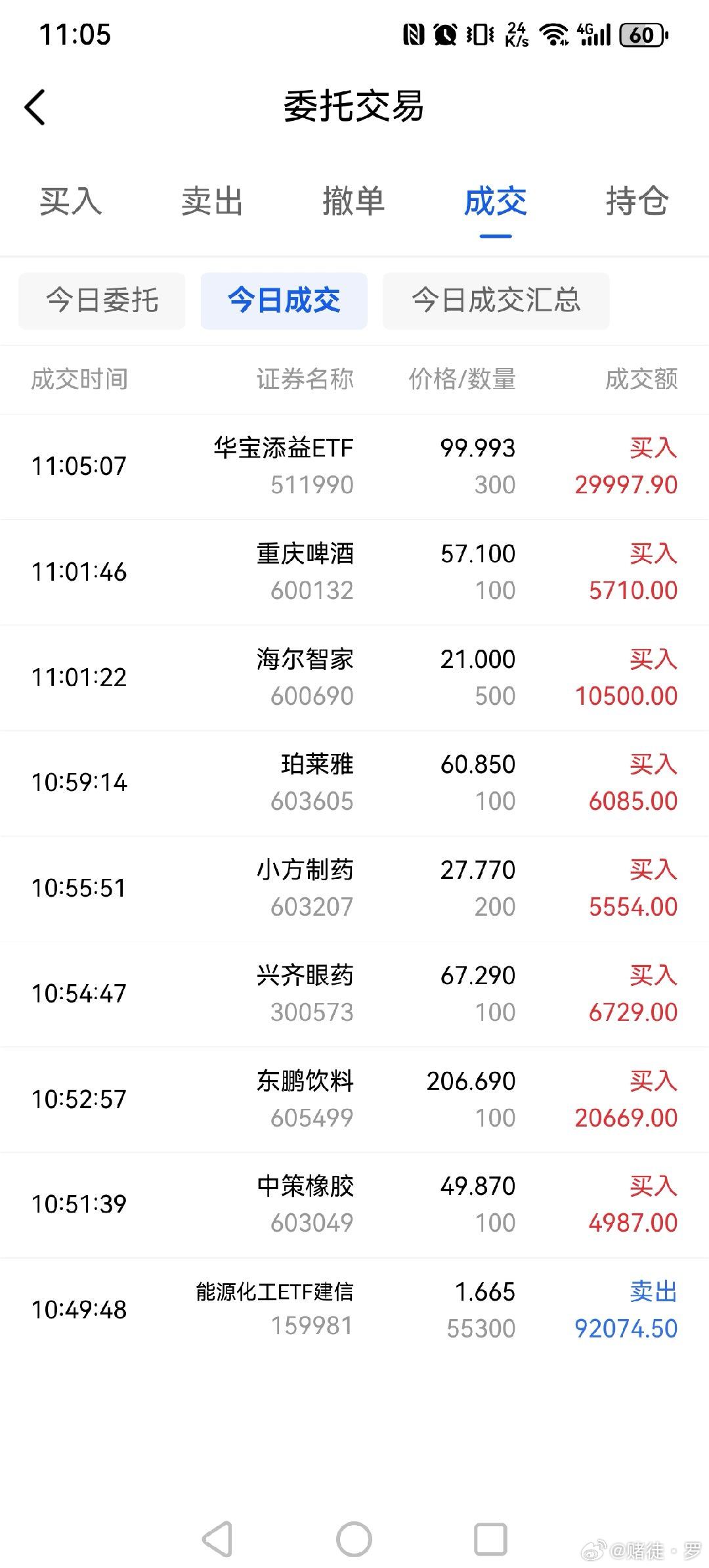Viewport: 709px width, 1568px height.
Task: Enable the 今日成交汇总 view
Action: point(495,301)
